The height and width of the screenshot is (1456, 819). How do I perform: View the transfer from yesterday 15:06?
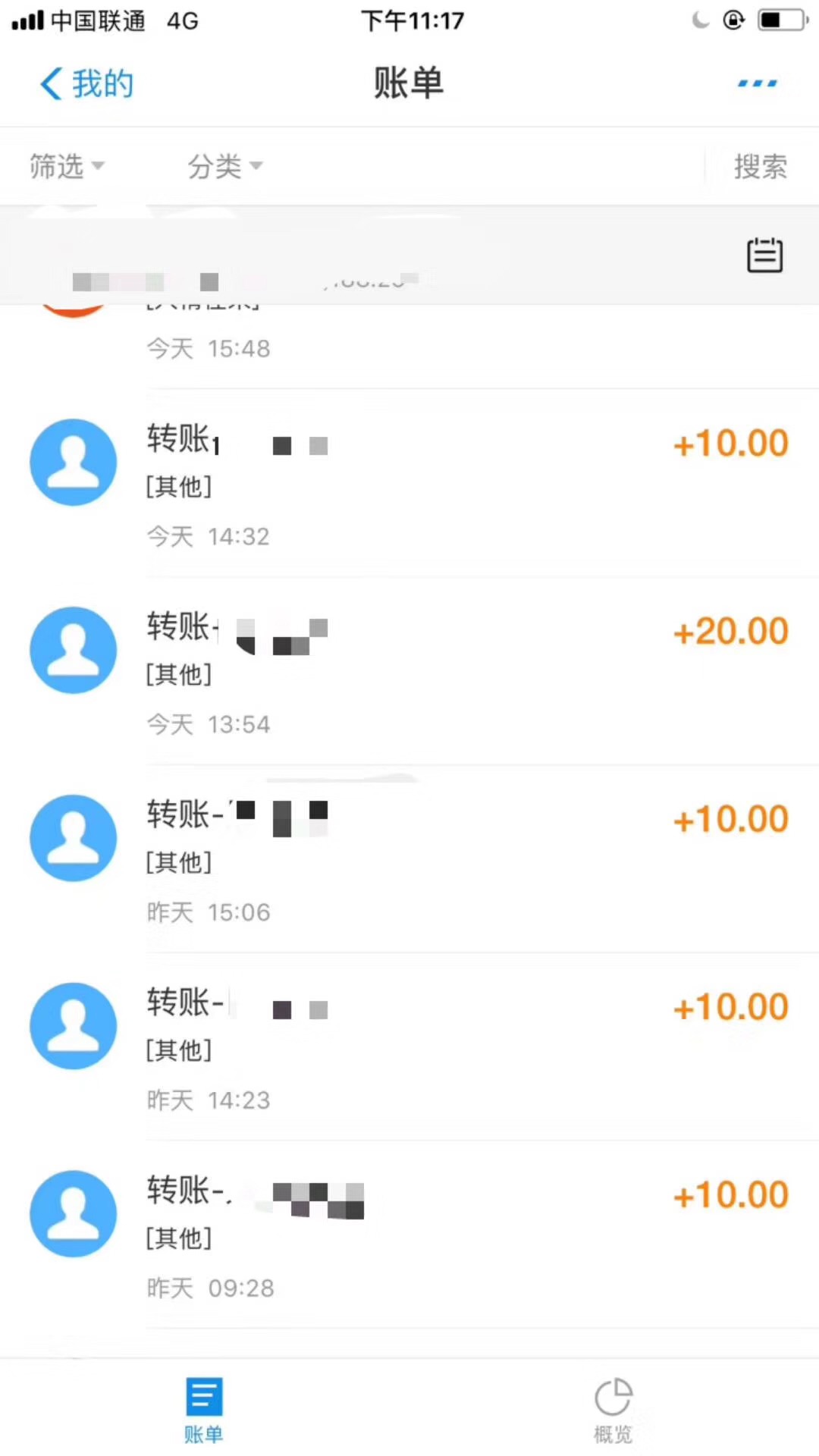(409, 859)
